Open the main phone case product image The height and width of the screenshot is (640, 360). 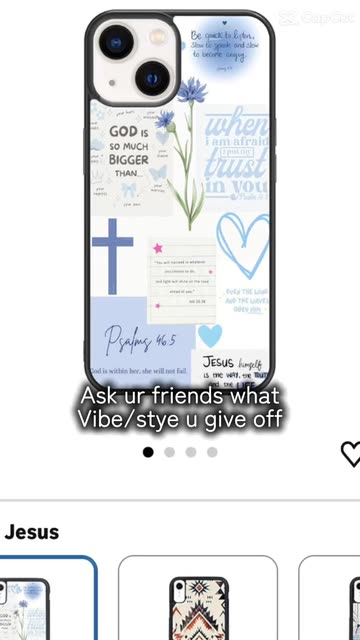[180, 200]
